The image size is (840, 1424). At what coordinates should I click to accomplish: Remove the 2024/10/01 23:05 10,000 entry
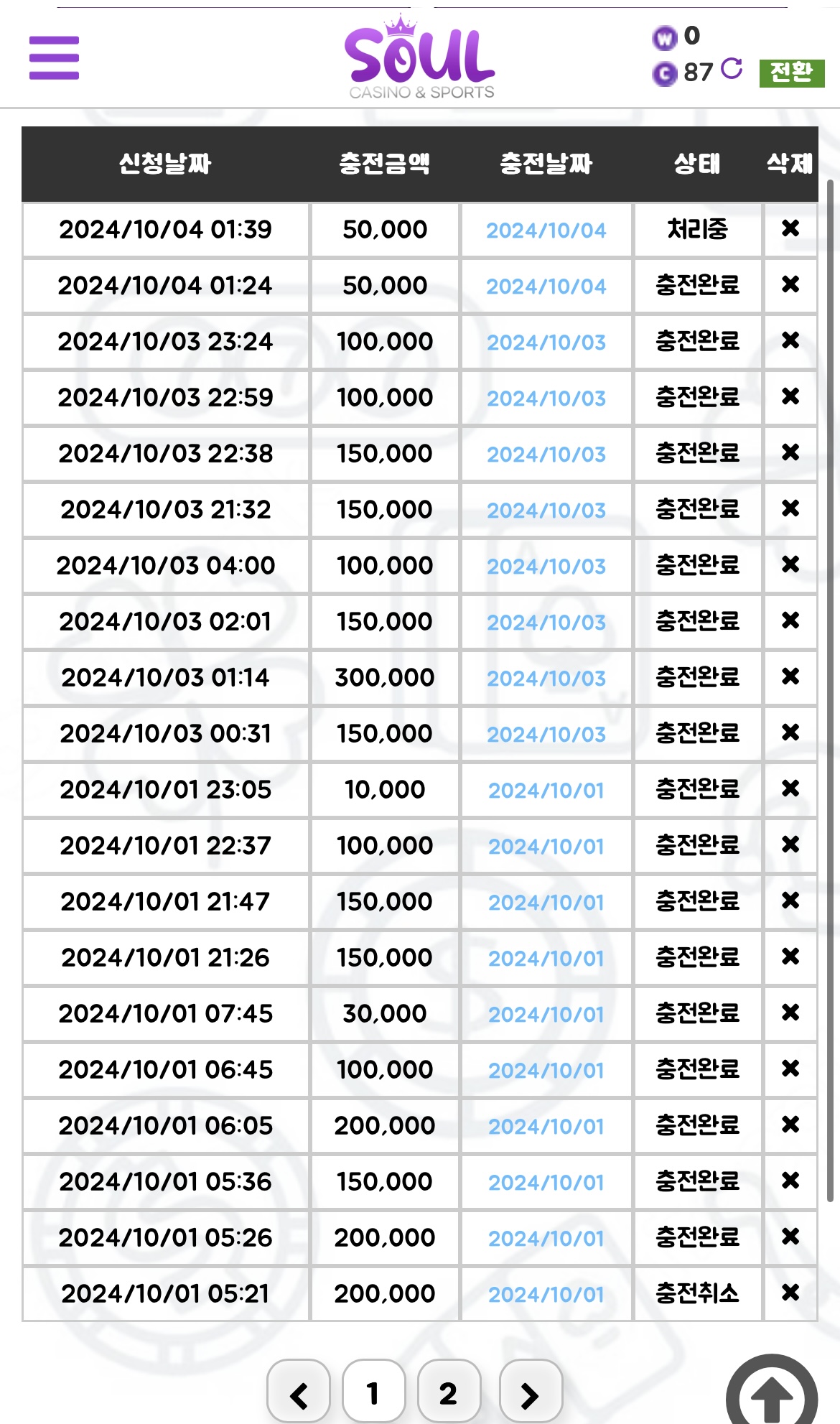(x=790, y=789)
